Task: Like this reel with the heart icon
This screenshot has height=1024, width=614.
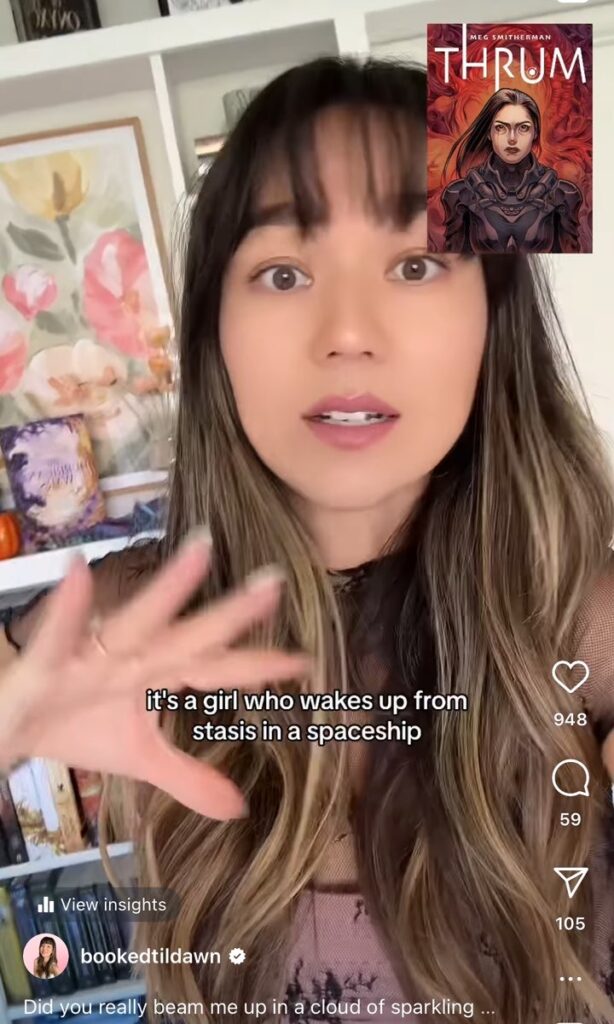Action: pyautogui.click(x=570, y=677)
